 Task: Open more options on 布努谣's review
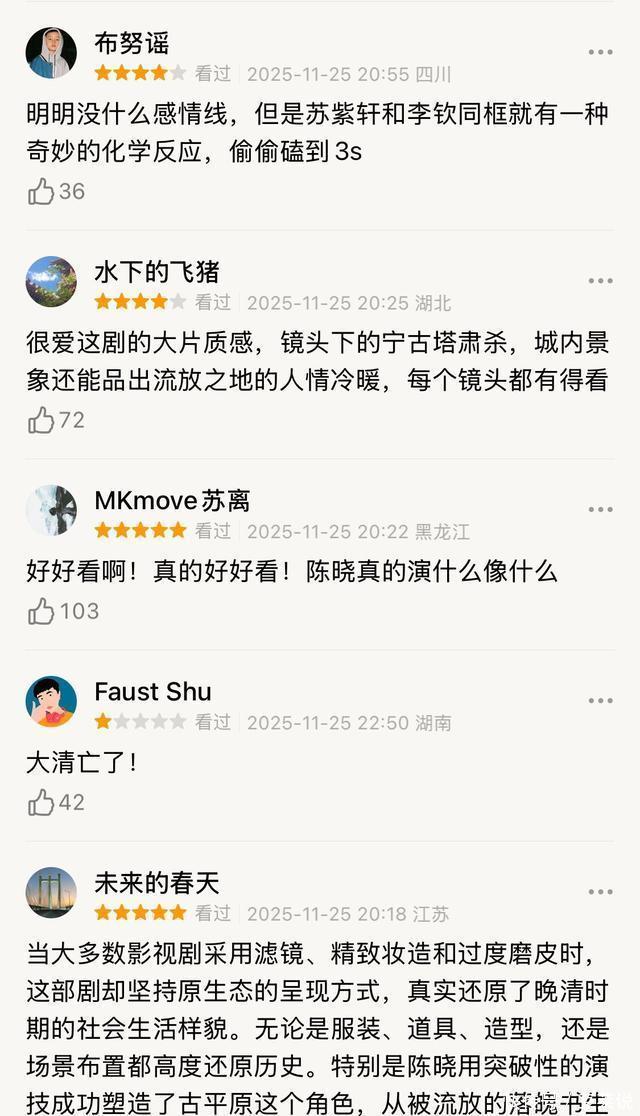pyautogui.click(x=600, y=53)
